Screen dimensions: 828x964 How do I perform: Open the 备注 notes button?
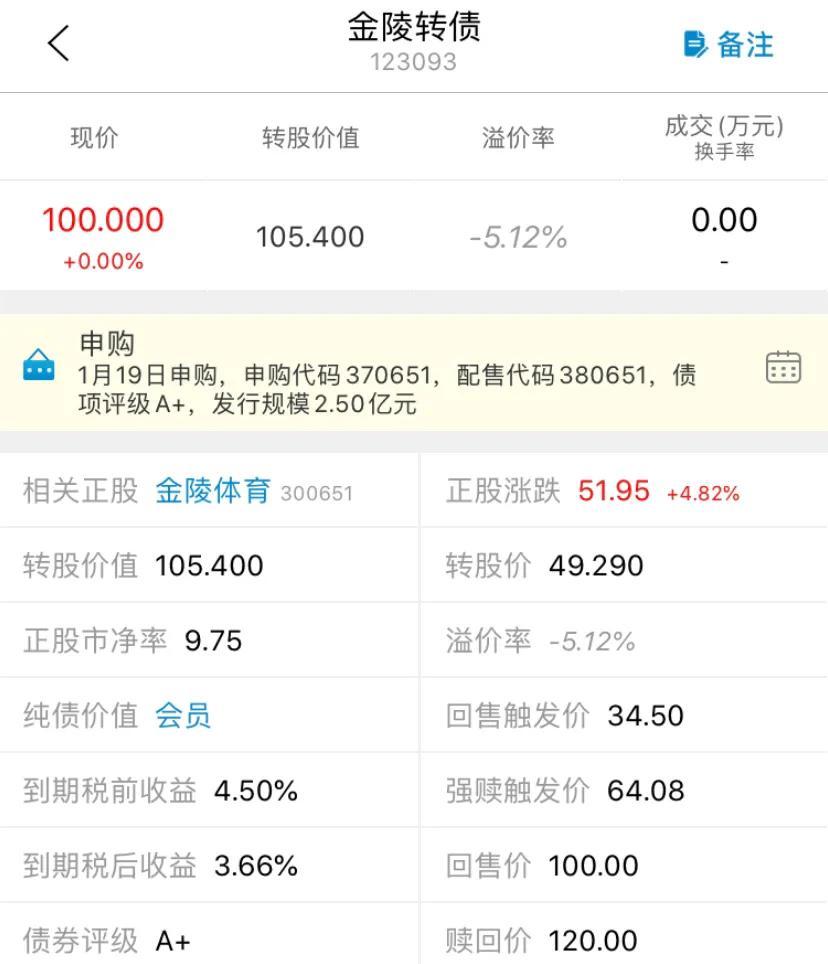pos(729,45)
